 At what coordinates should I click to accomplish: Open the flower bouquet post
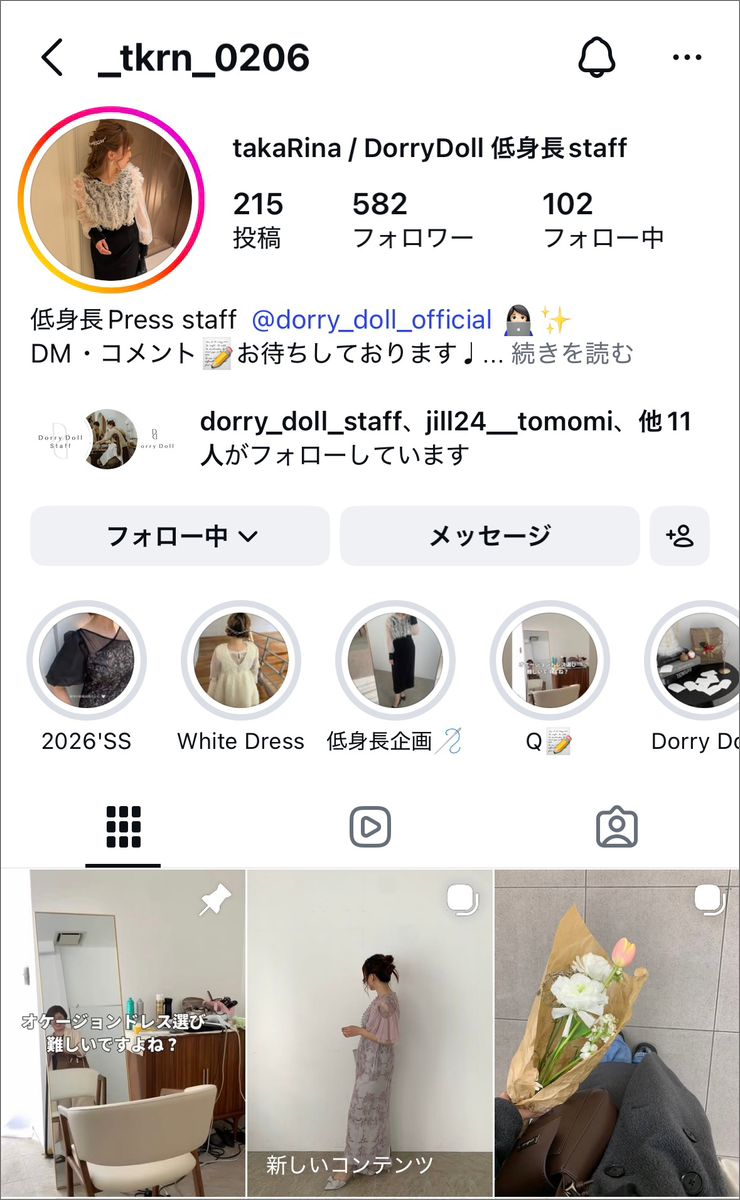tap(617, 1034)
